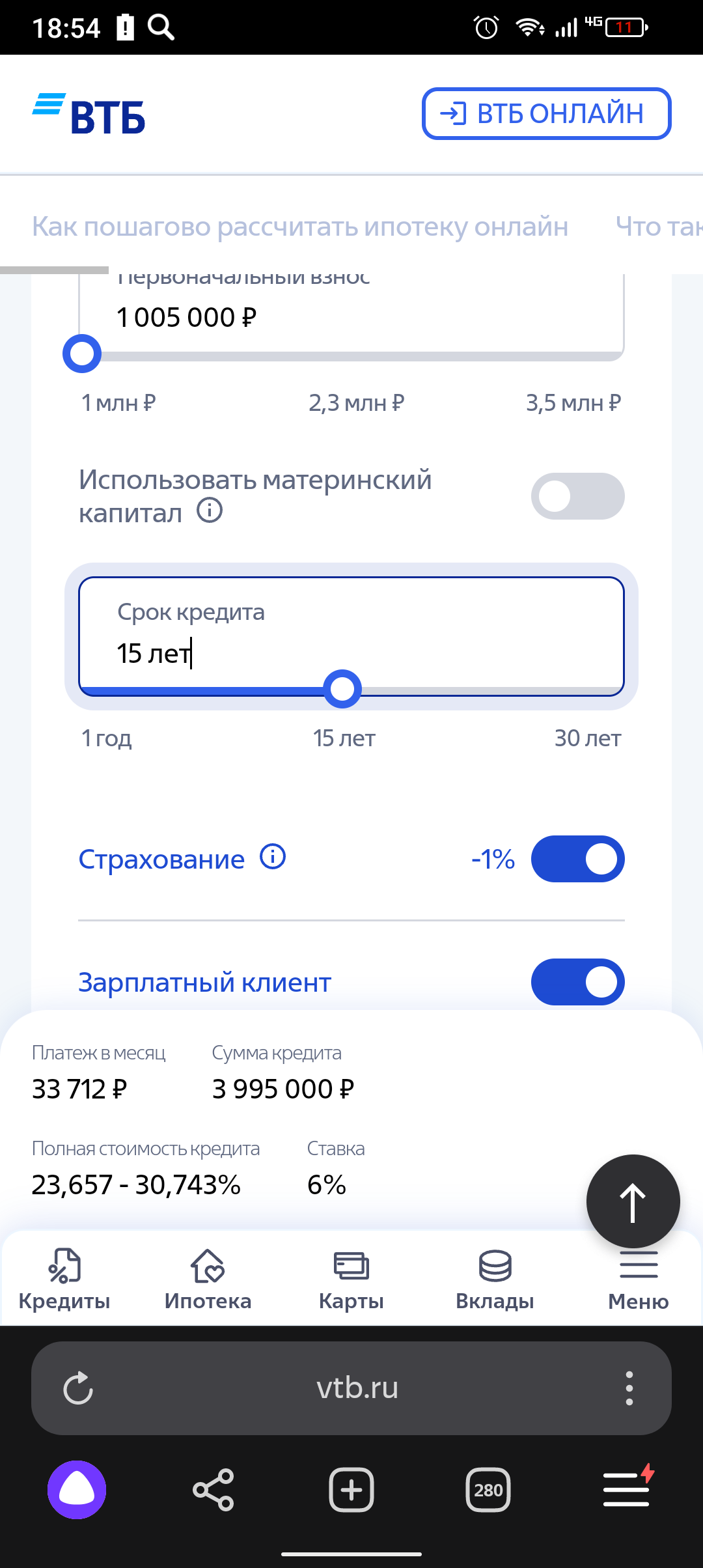Switch to the Кредиты tab
The image size is (703, 1568).
pos(64,1279)
